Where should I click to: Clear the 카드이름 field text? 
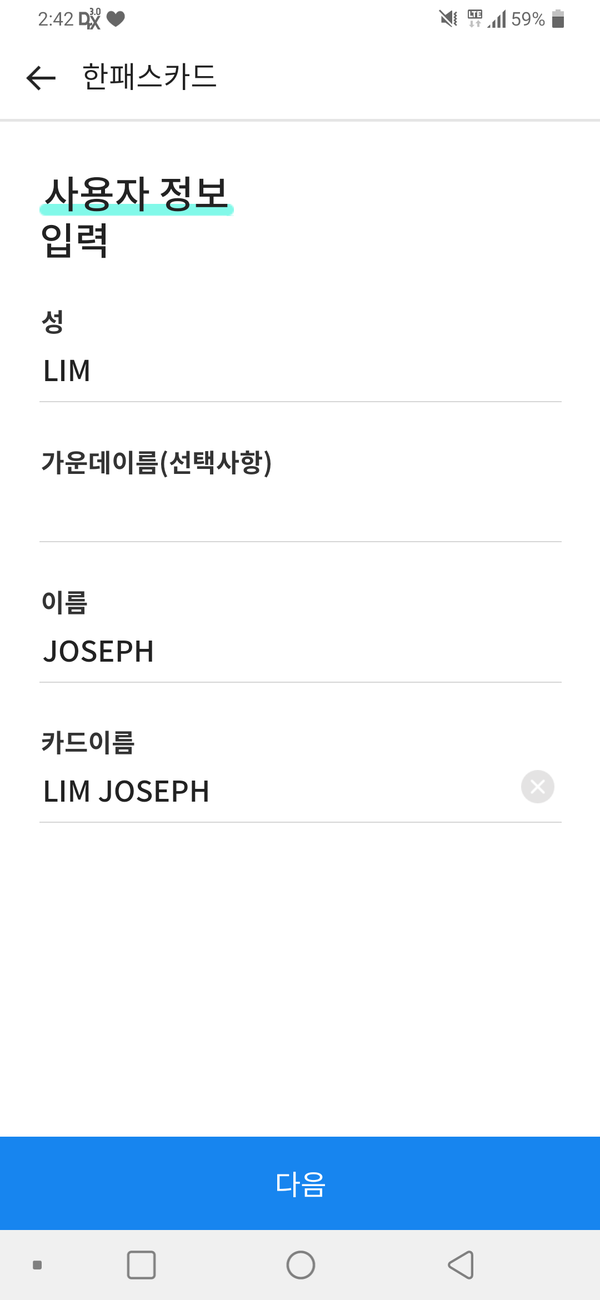[x=537, y=787]
